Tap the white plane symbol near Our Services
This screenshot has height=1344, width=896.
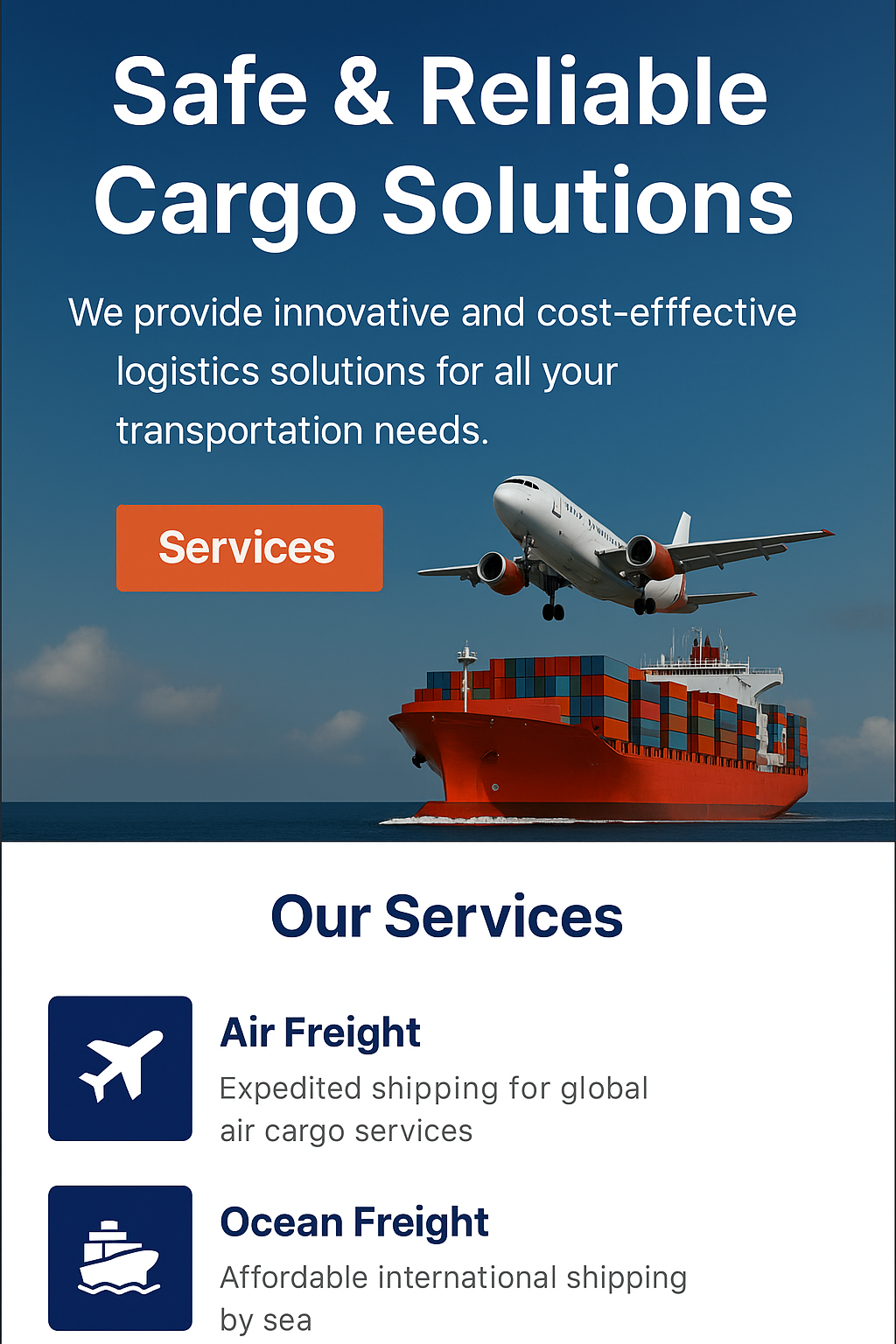click(x=120, y=1066)
